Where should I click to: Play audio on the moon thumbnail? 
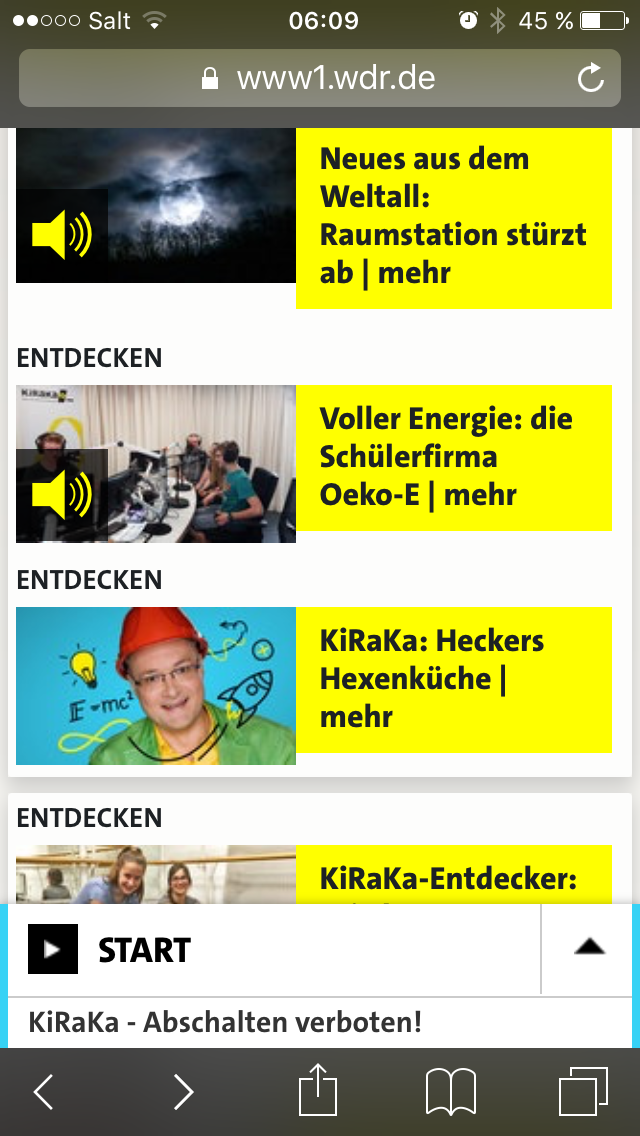coord(62,236)
